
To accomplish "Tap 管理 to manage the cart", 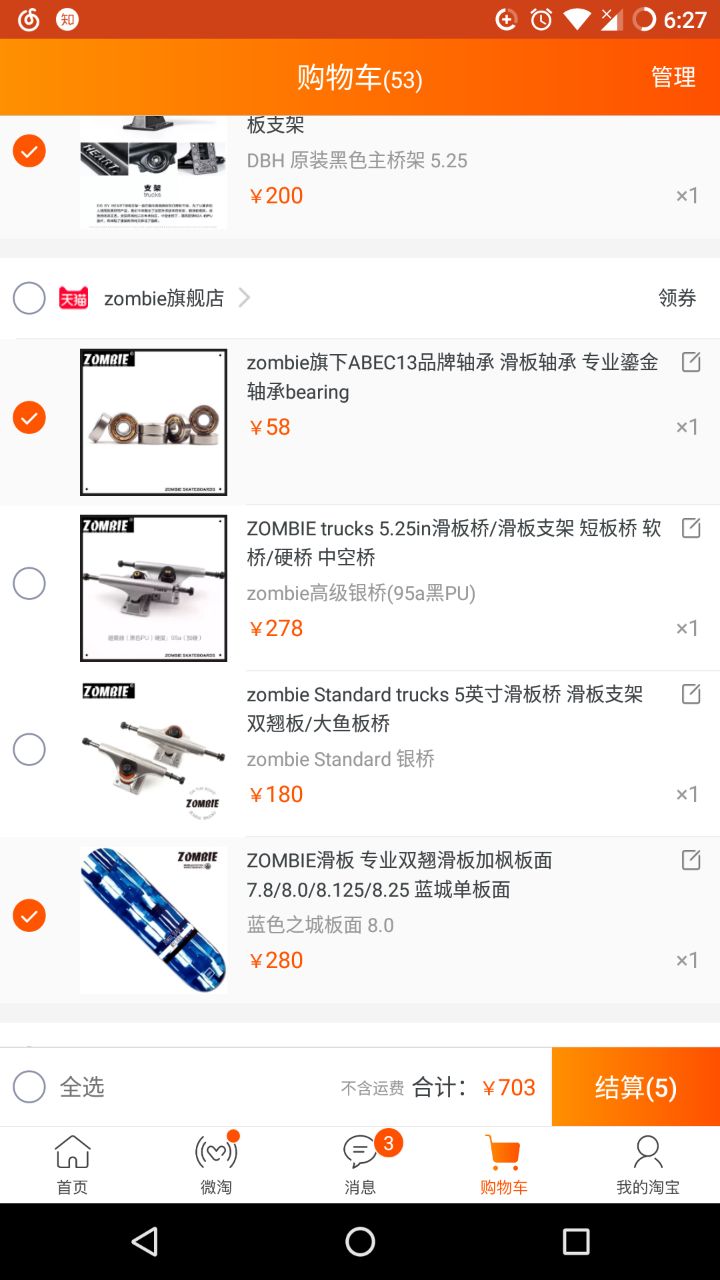I will coord(673,77).
